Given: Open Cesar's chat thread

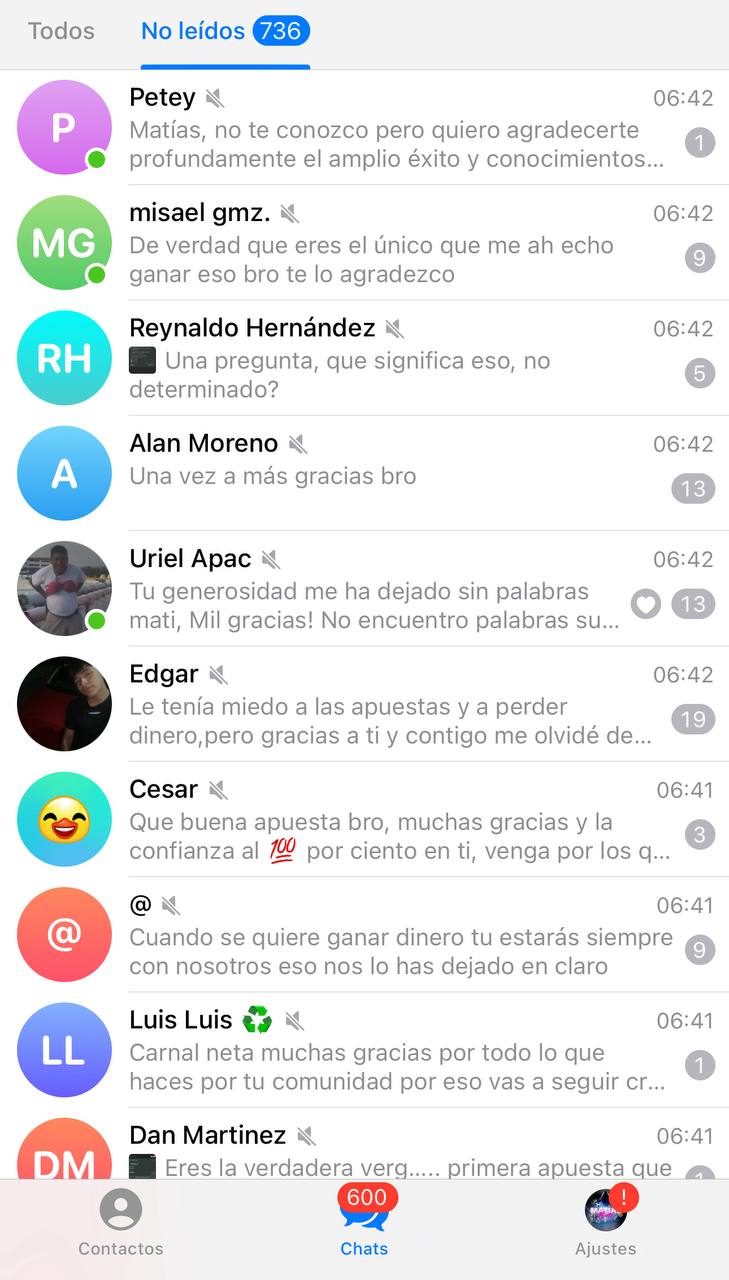Looking at the screenshot, I should coord(390,819).
